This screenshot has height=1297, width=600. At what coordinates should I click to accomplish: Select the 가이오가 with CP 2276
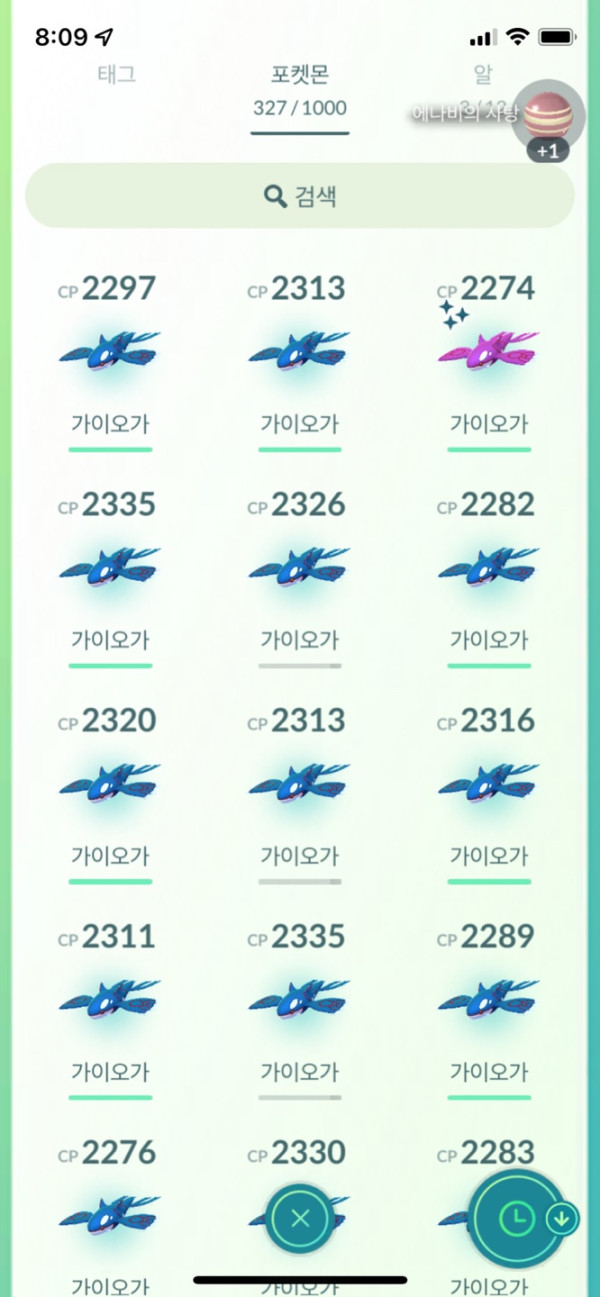(110, 1215)
